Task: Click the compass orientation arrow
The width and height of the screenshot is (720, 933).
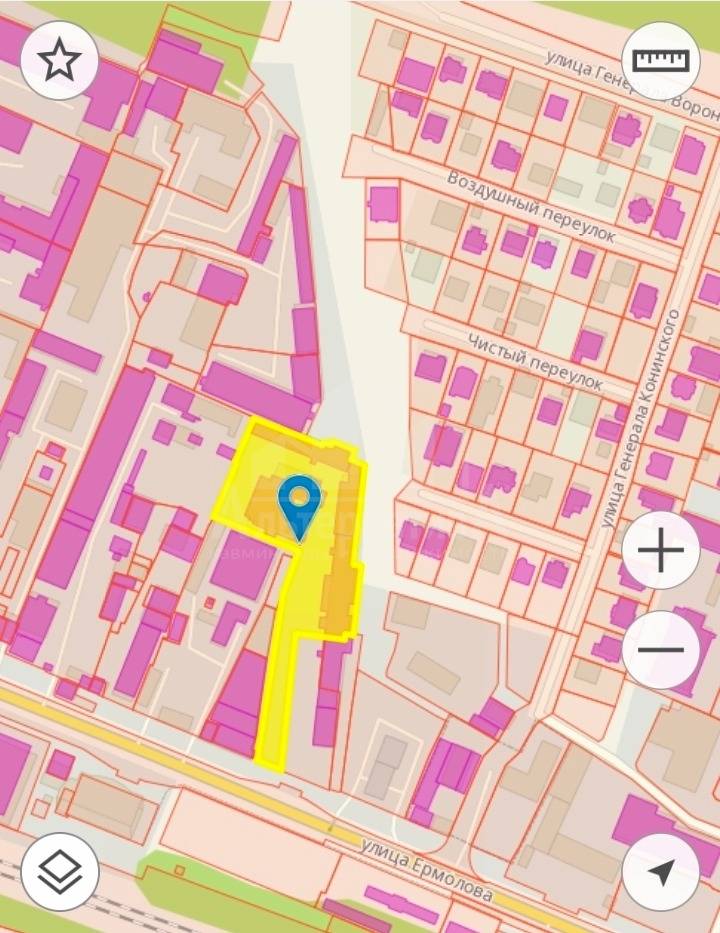Action: (x=661, y=871)
